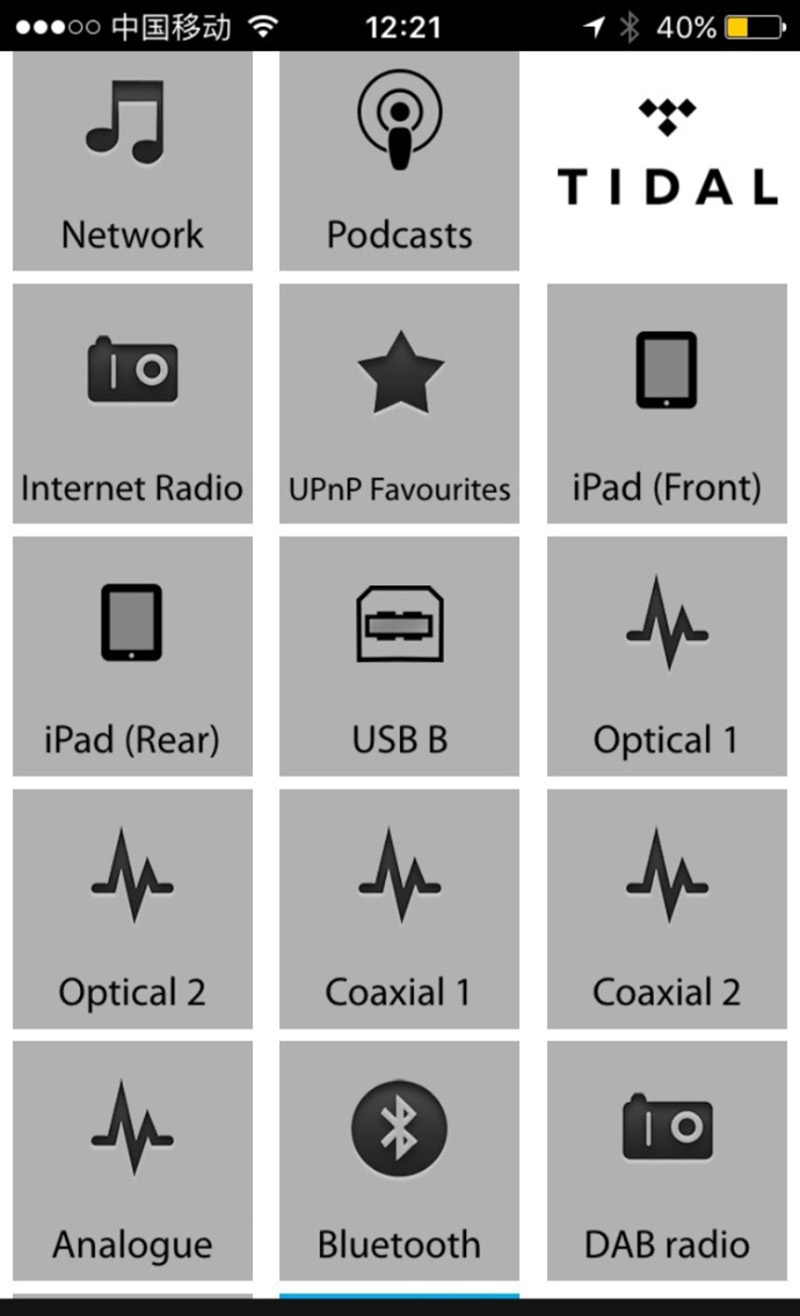The height and width of the screenshot is (1316, 800).
Task: Switch to the Coaxial 1 input
Action: tap(399, 909)
